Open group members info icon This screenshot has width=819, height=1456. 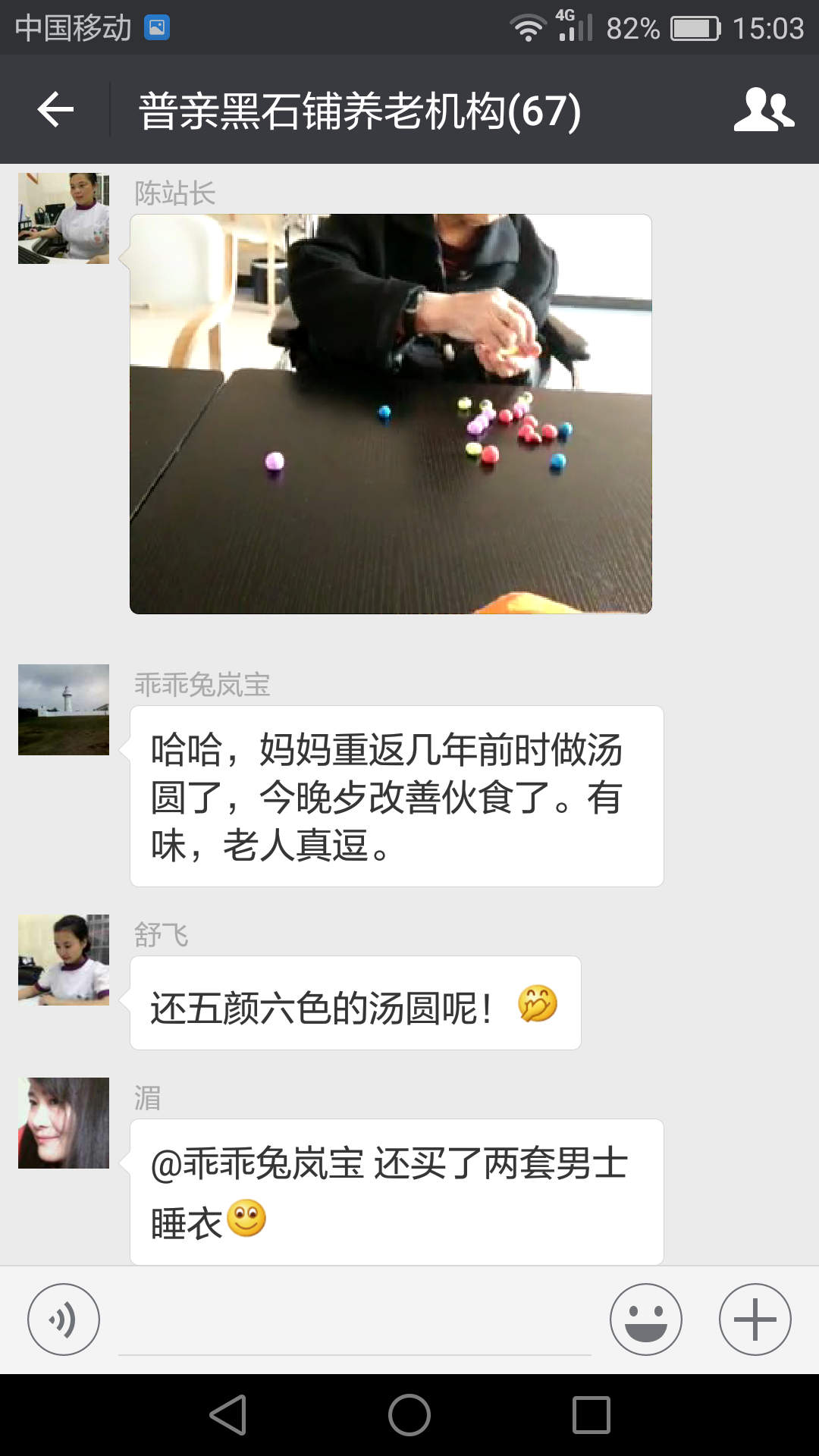pyautogui.click(x=764, y=110)
